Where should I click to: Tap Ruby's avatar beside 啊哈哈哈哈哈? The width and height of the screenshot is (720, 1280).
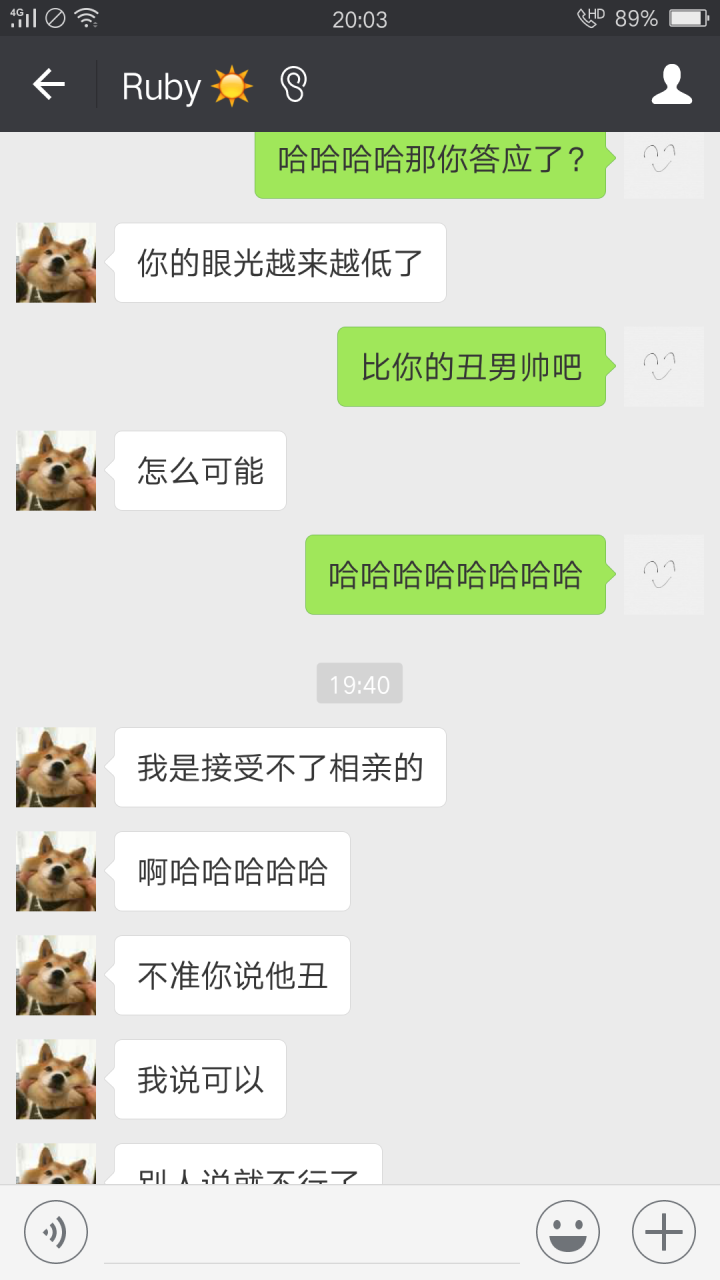tap(56, 871)
